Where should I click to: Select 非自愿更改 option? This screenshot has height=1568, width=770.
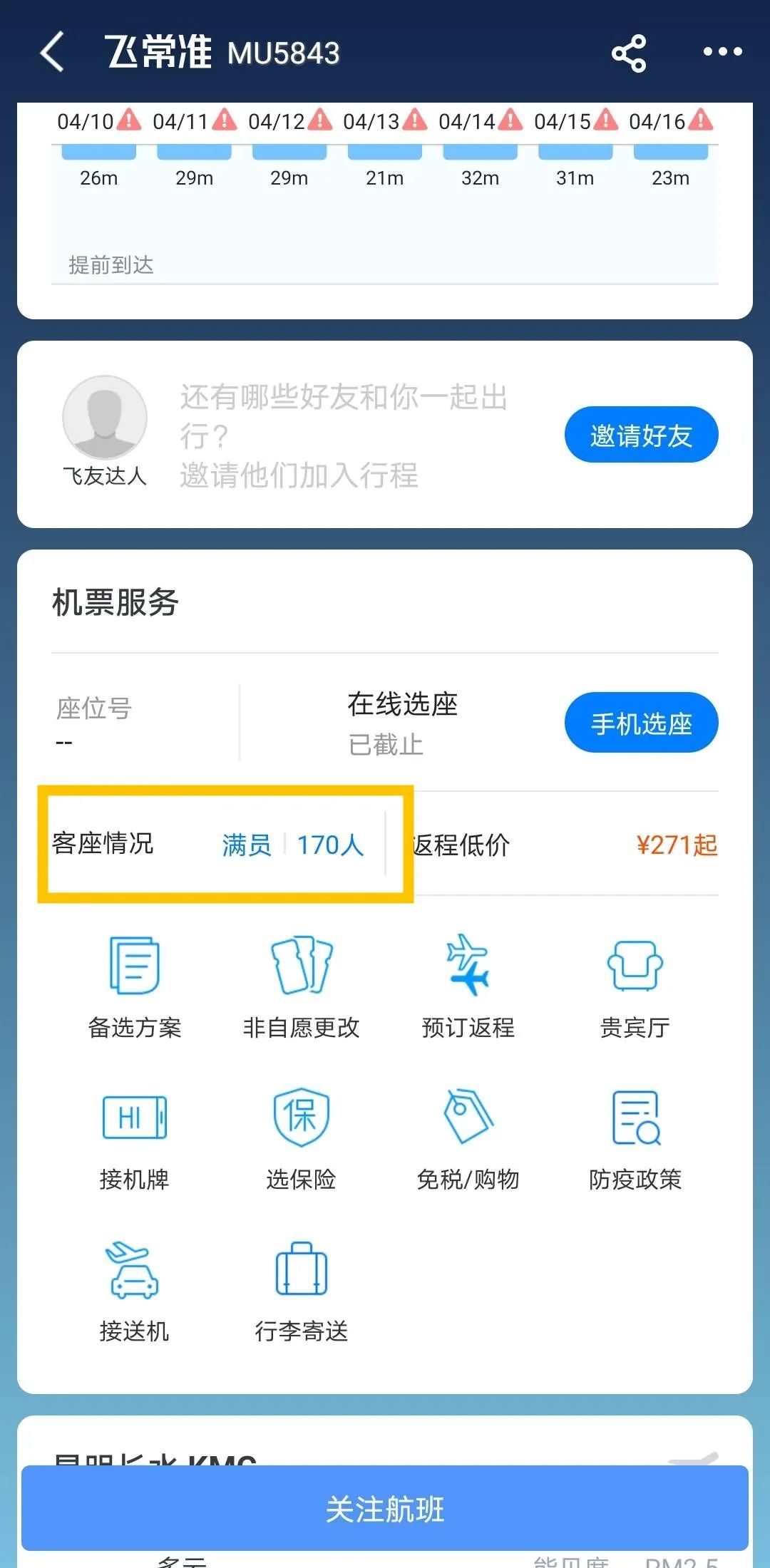tap(302, 986)
